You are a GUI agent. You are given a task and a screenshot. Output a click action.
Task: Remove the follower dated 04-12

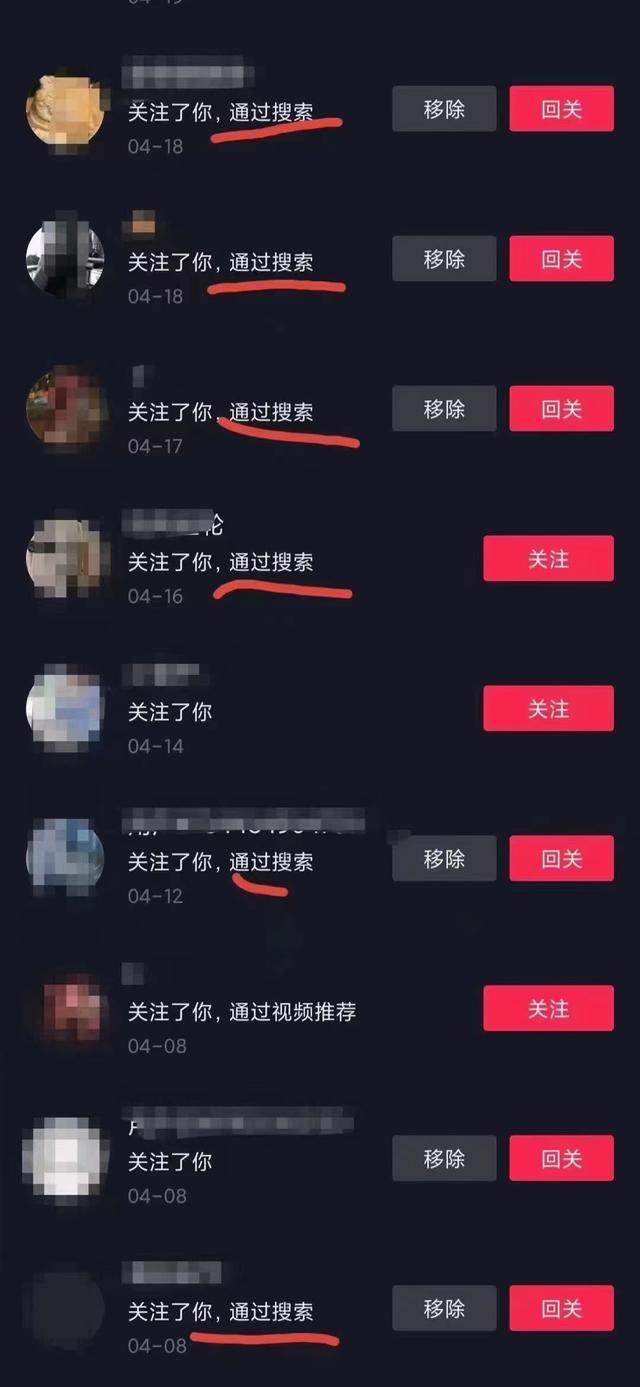point(443,859)
